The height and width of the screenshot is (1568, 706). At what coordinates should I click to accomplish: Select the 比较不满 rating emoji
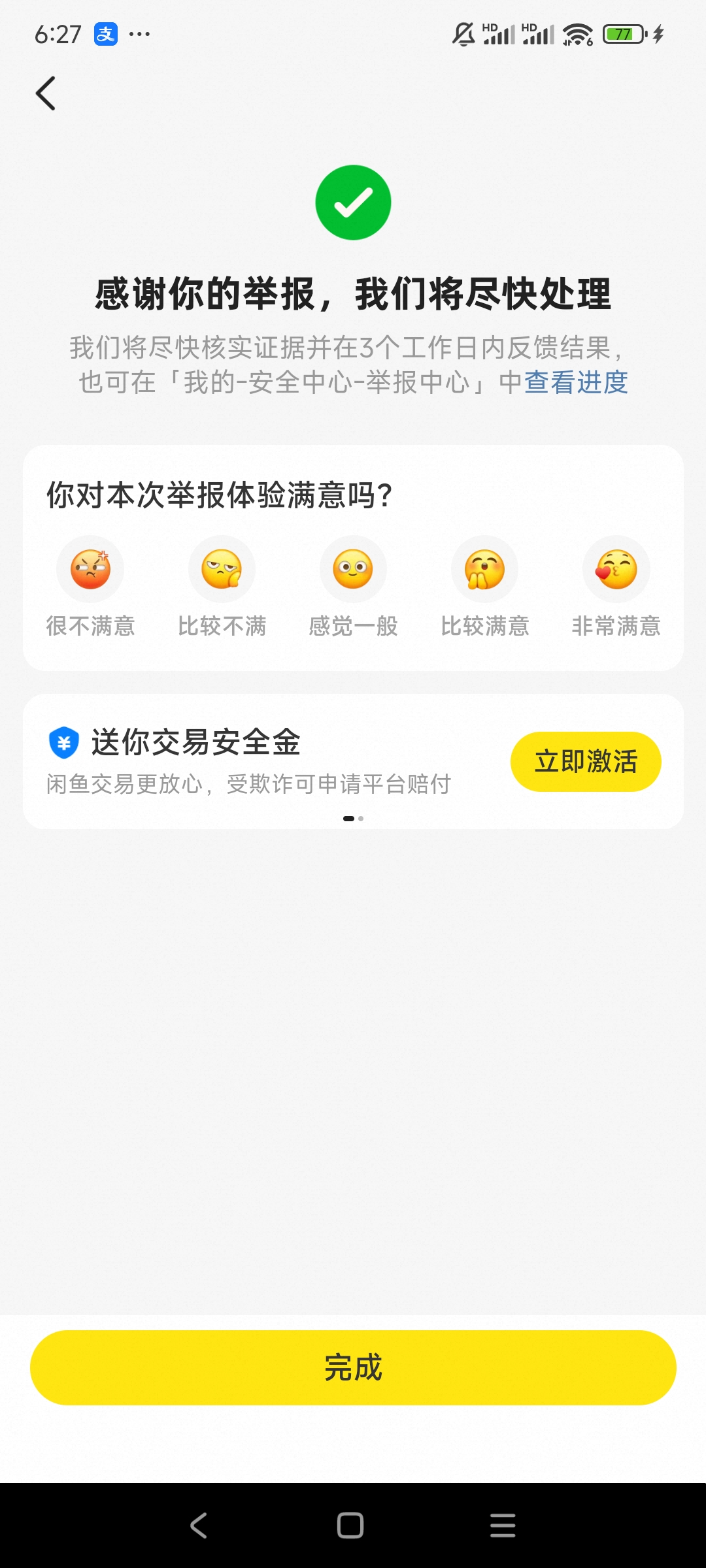coord(222,570)
